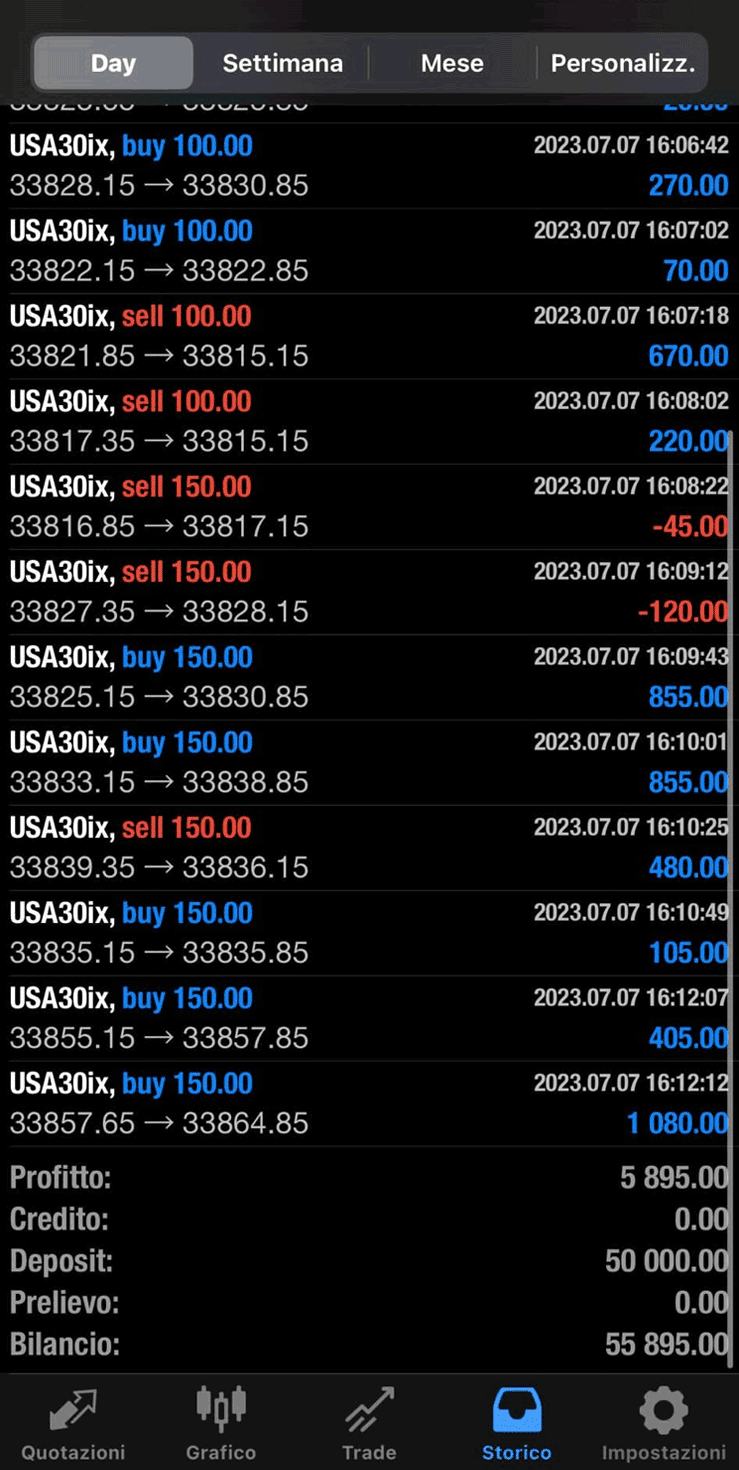This screenshot has width=739, height=1470.
Task: Tap the Storico tab
Action: click(x=516, y=1424)
